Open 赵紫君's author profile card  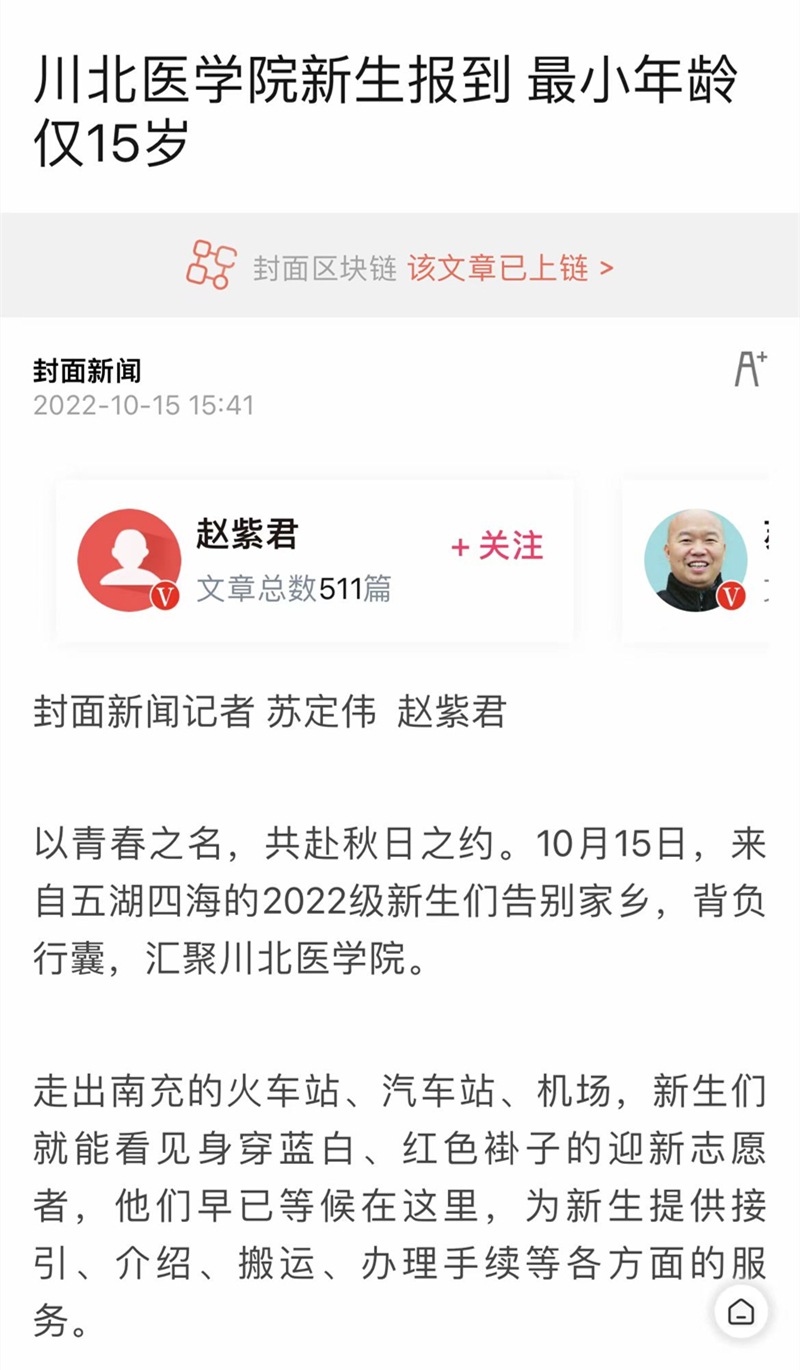tap(247, 560)
